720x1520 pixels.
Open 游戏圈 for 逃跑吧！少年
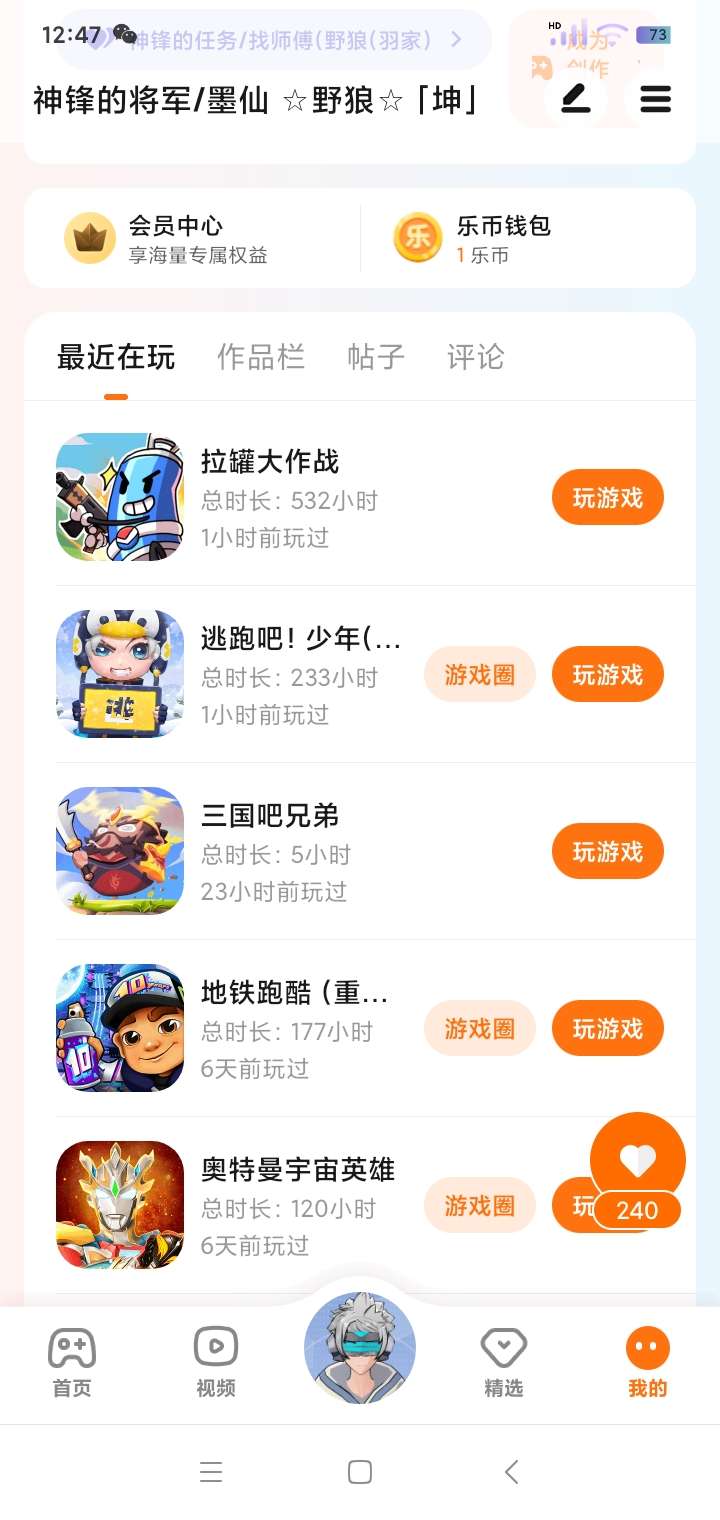point(479,675)
